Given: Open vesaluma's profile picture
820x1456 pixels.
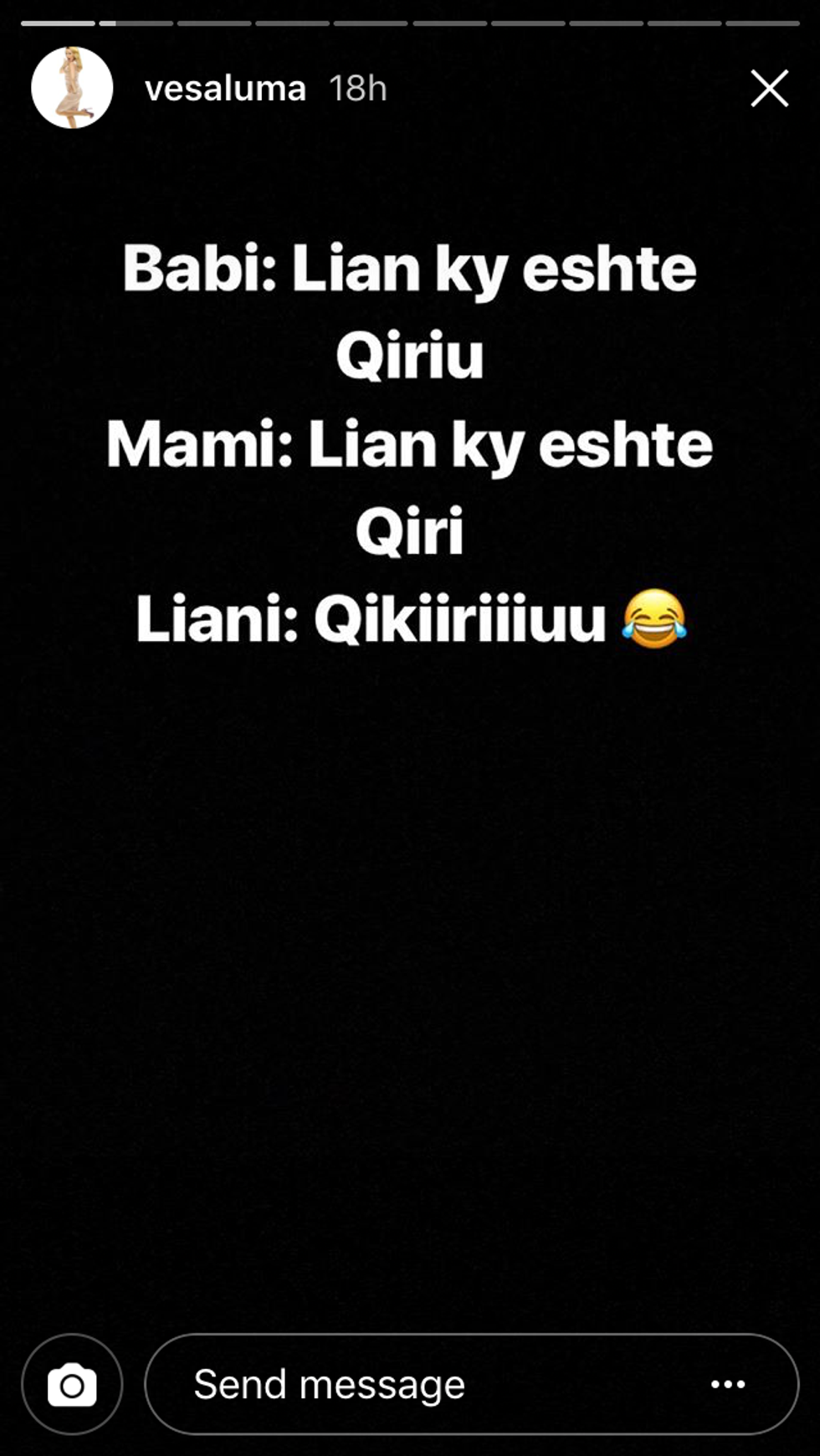Looking at the screenshot, I should (x=72, y=88).
